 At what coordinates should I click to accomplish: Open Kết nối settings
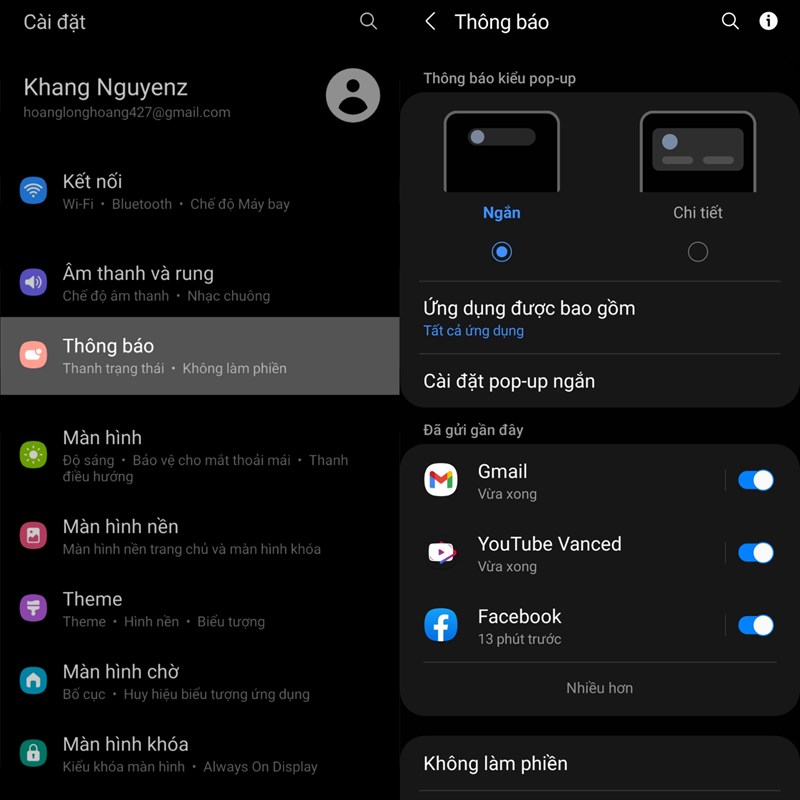pos(200,191)
